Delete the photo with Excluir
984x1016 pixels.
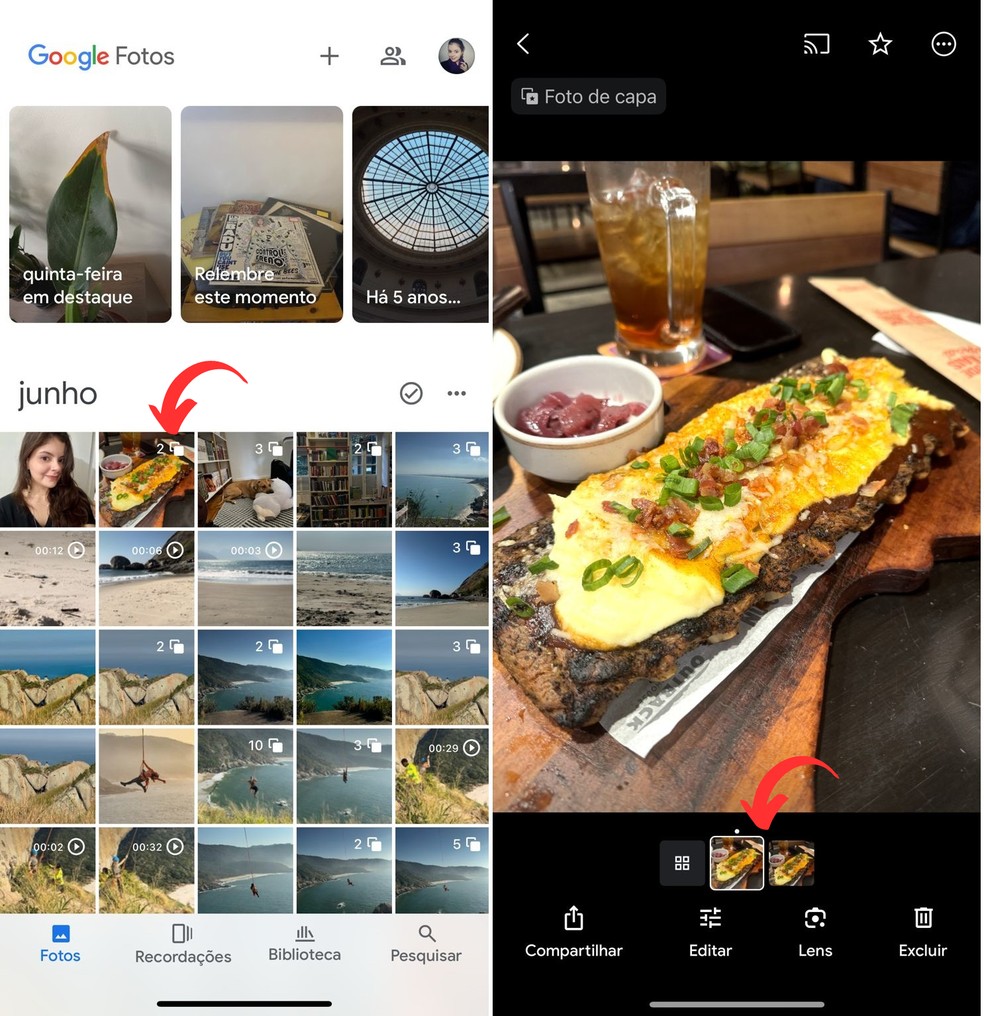(x=923, y=931)
